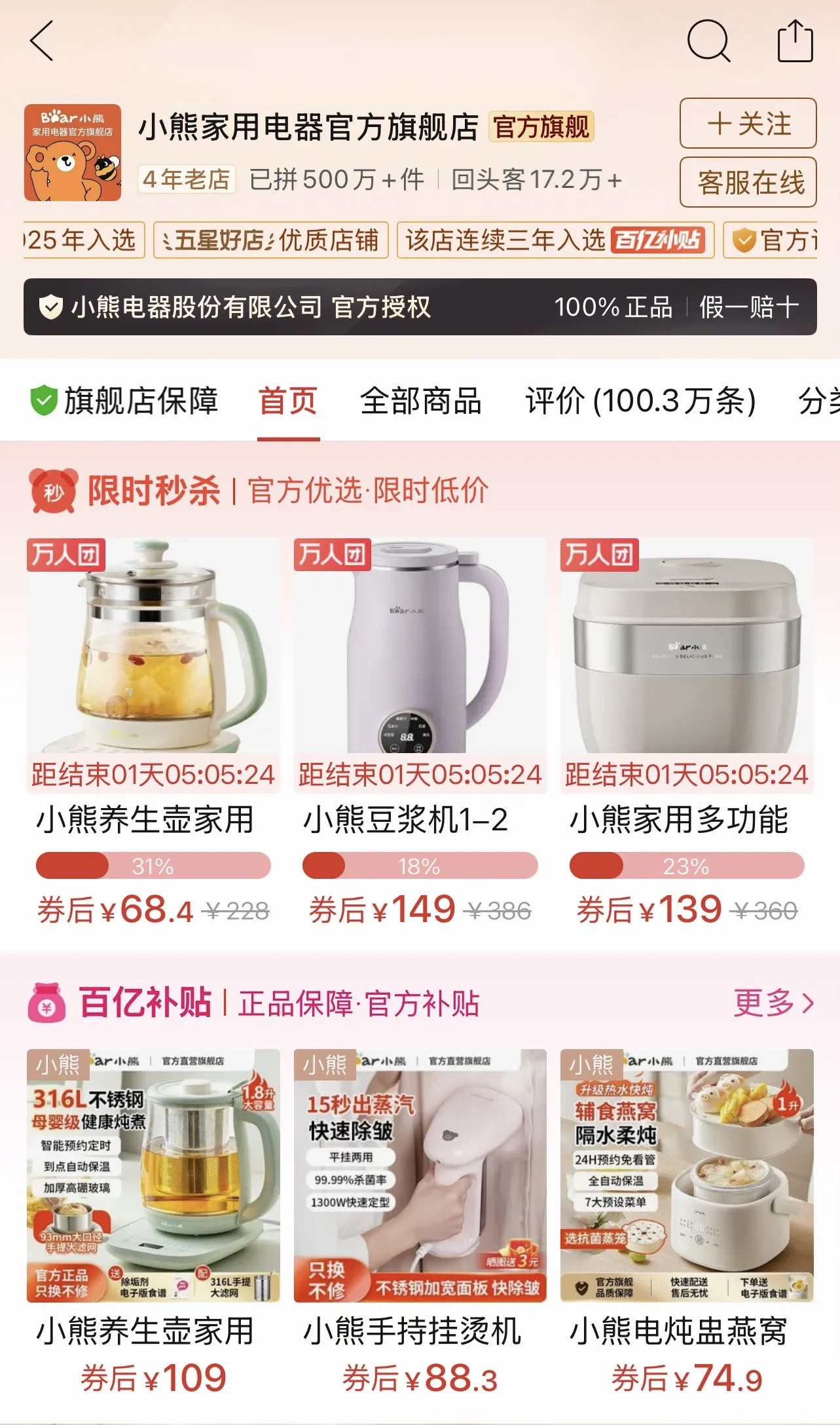Open the 评价 (100.3万条) reviews tab
The height and width of the screenshot is (1425, 840).
[x=640, y=401]
